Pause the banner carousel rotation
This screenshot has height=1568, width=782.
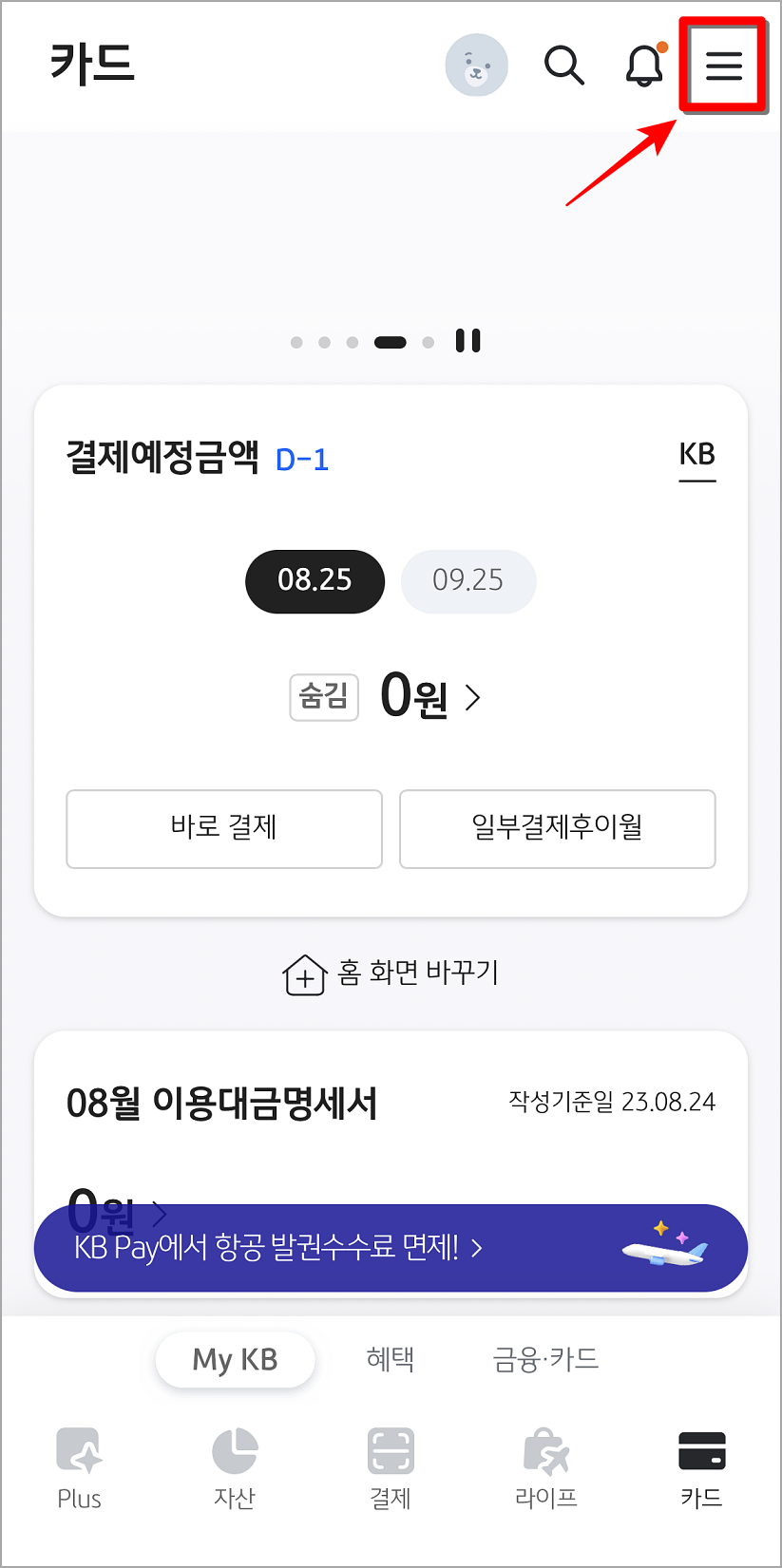click(x=467, y=340)
